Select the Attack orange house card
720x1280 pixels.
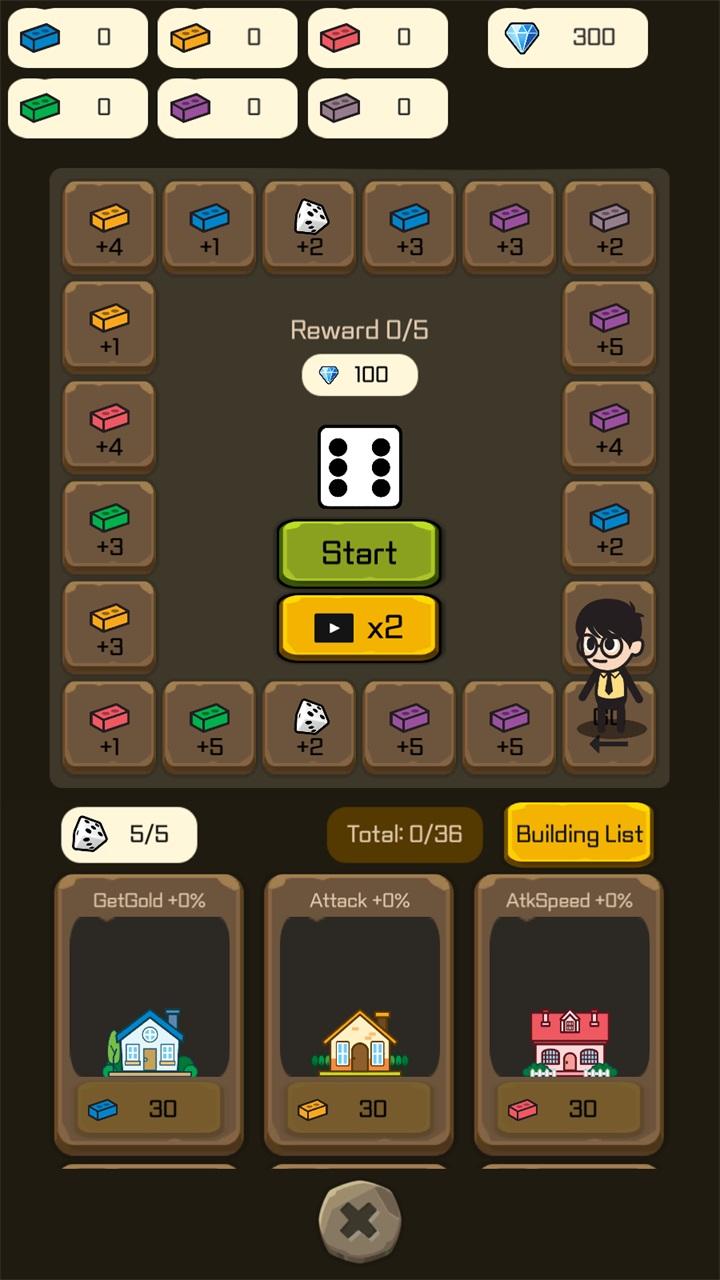(x=359, y=1012)
